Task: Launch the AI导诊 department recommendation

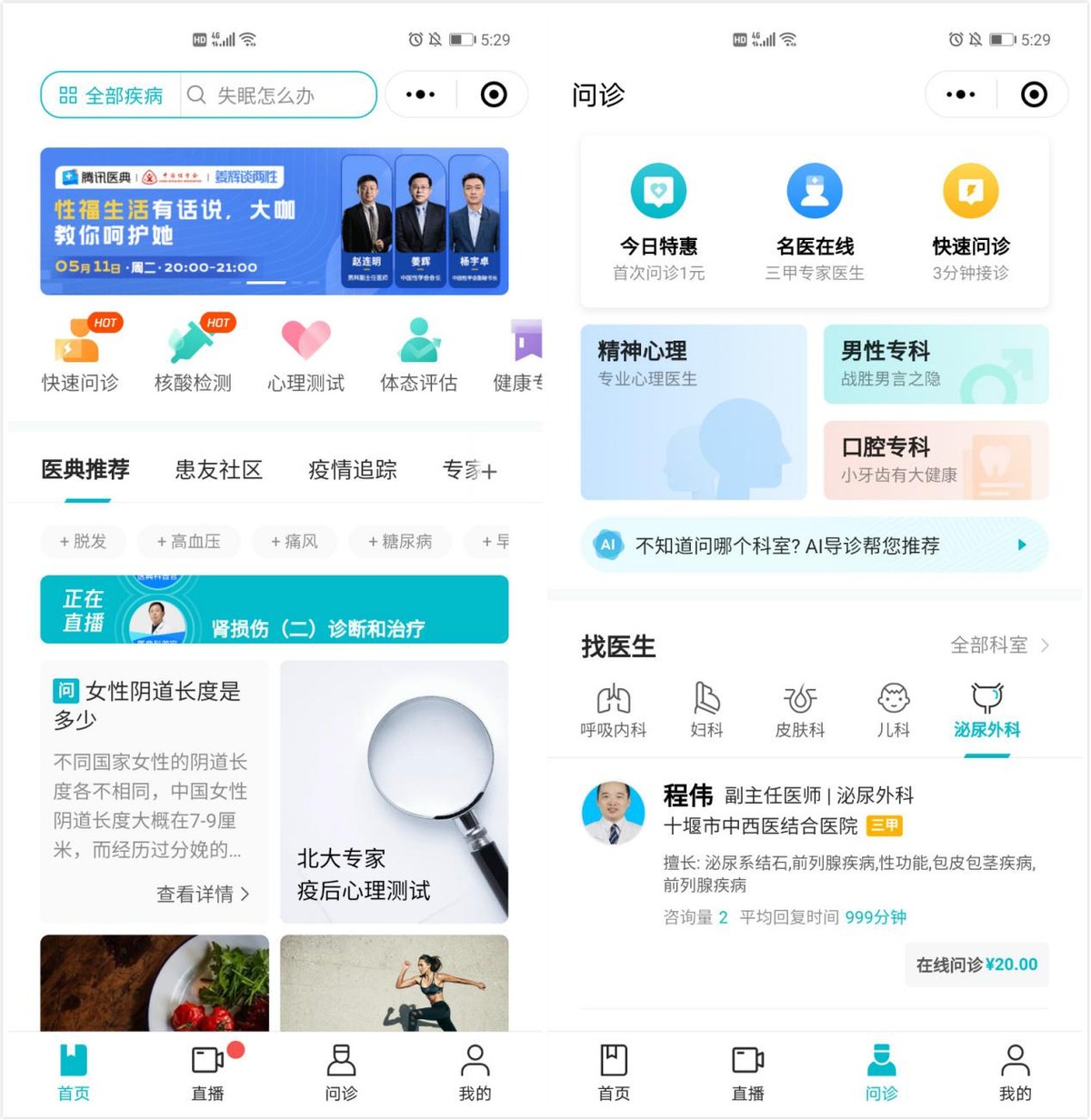Action: point(814,545)
